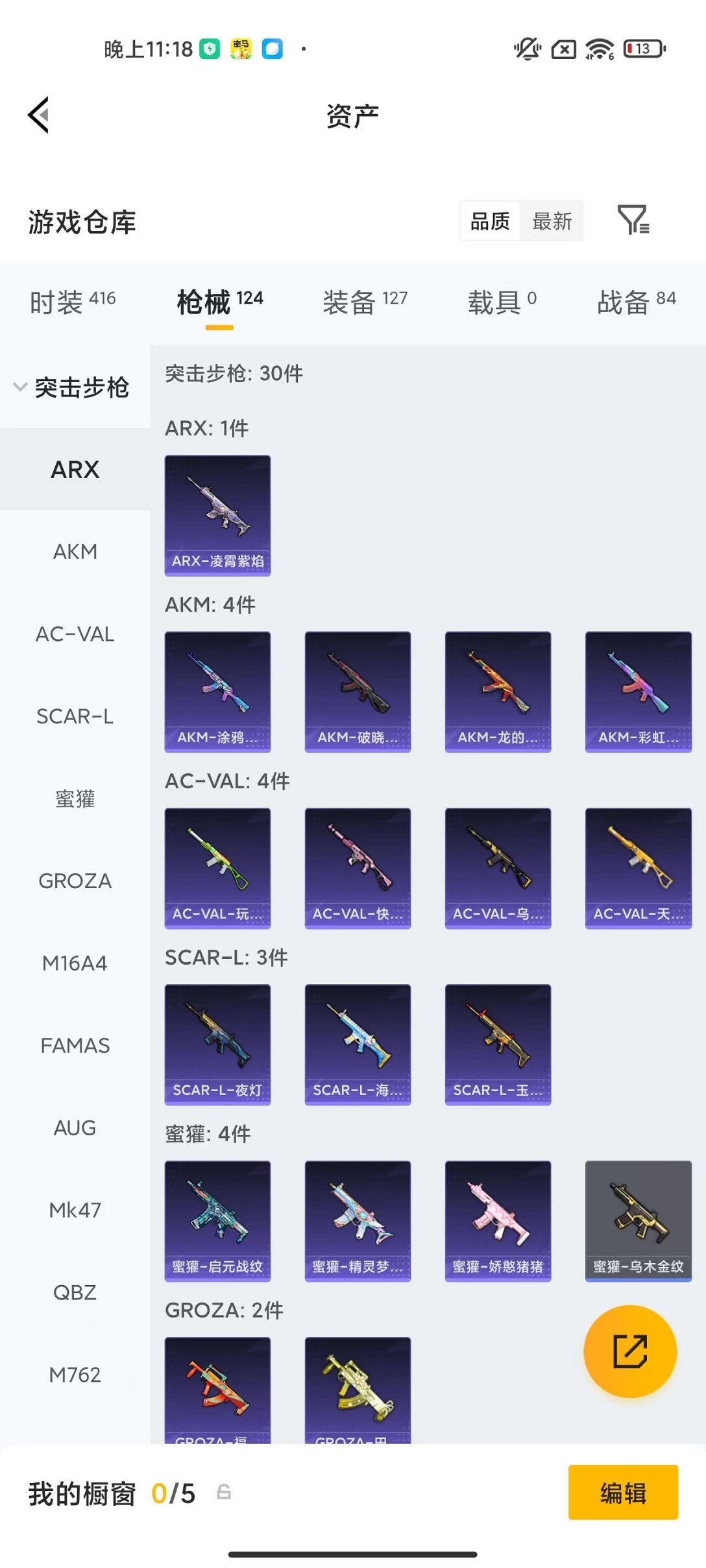This screenshot has width=706, height=1568.
Task: Tap the orange share floating button
Action: [629, 1351]
